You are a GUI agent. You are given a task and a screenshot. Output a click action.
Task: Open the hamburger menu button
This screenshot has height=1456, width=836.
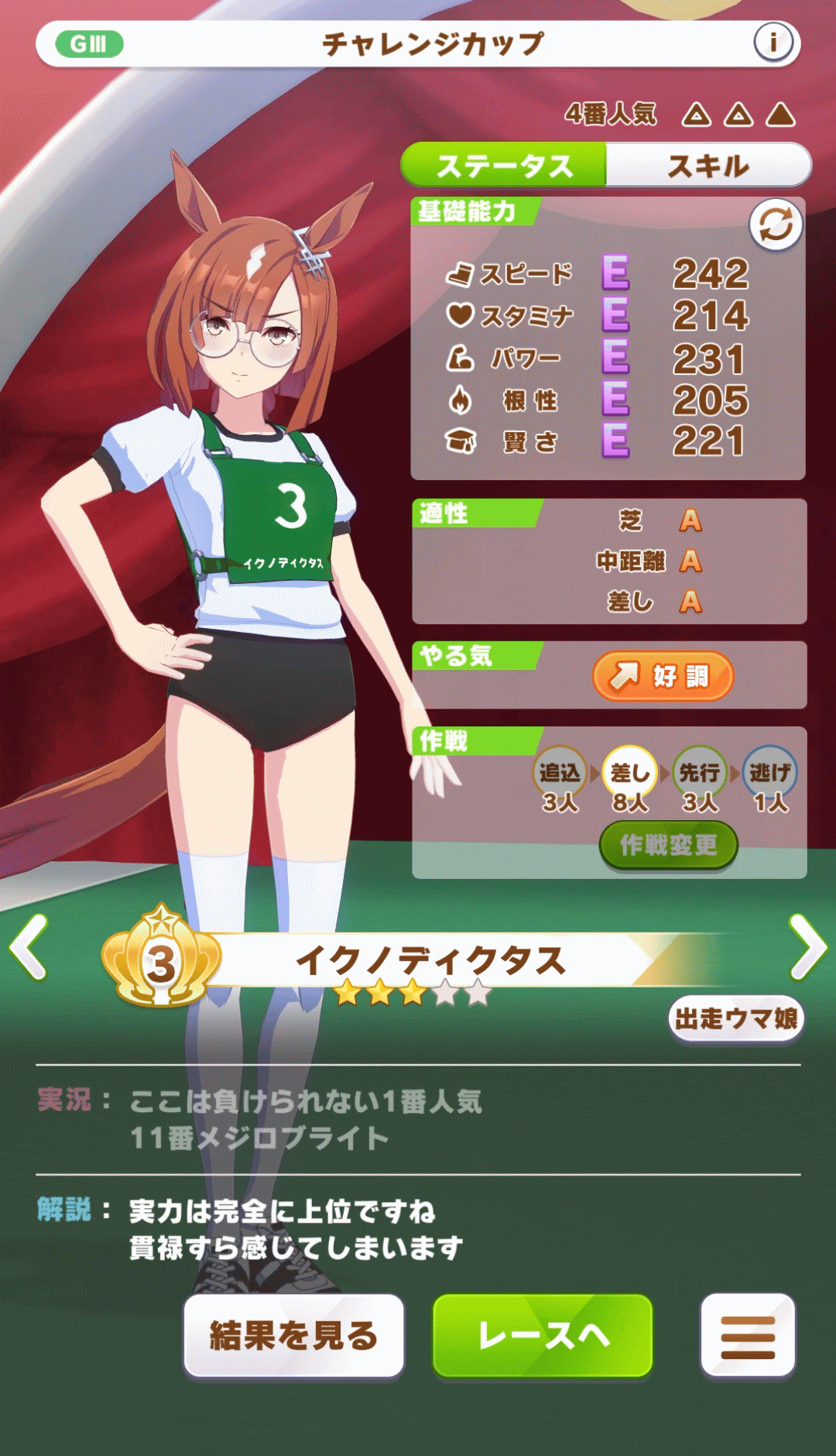(747, 1336)
